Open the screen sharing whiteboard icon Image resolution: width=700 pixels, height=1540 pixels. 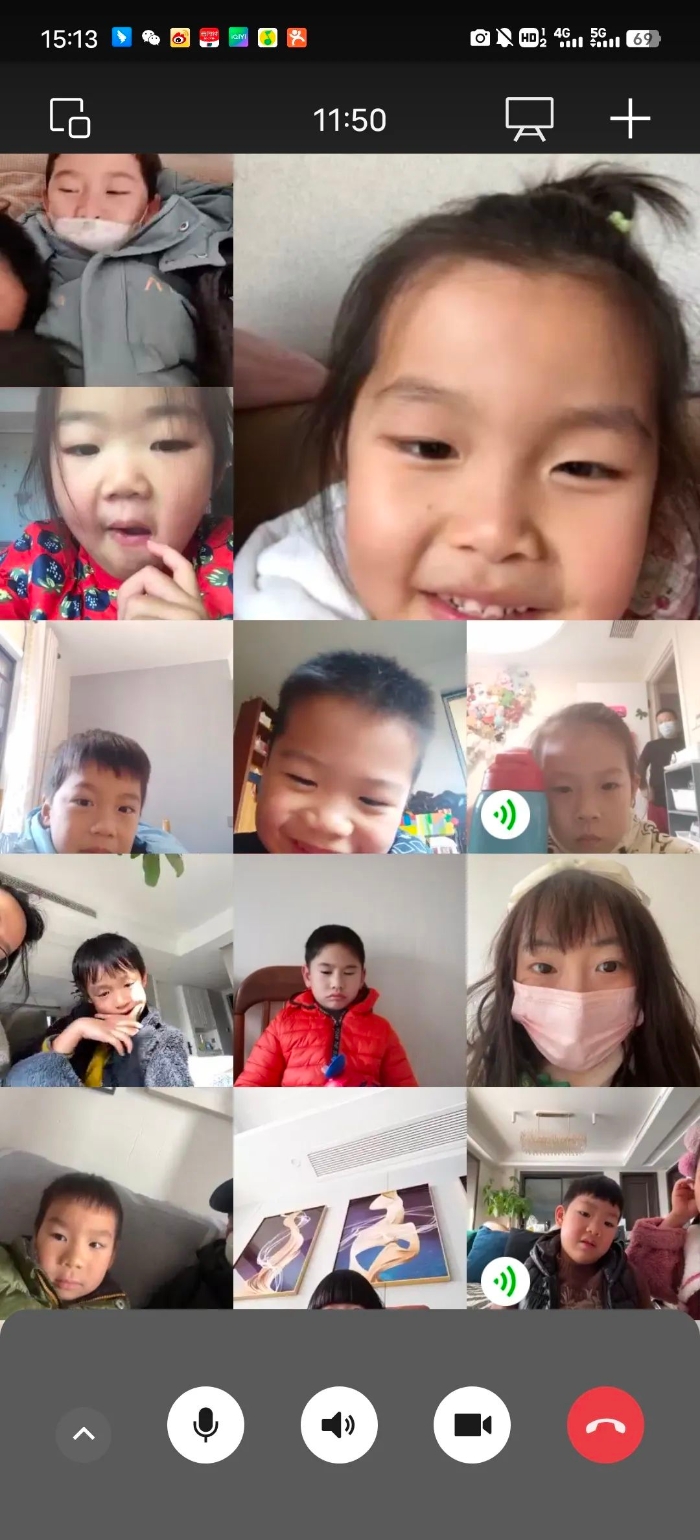(529, 118)
